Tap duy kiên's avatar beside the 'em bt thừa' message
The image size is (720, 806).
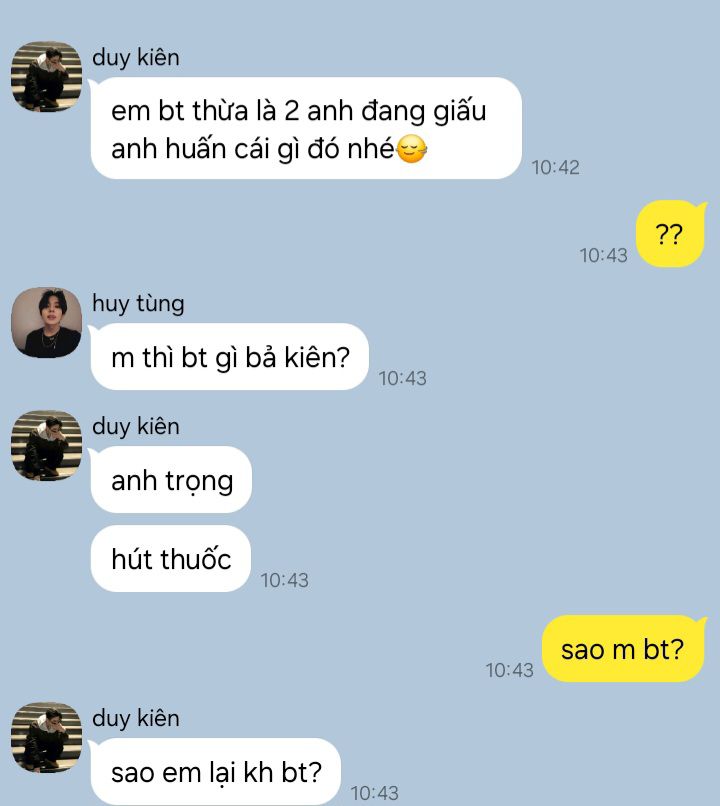46,76
